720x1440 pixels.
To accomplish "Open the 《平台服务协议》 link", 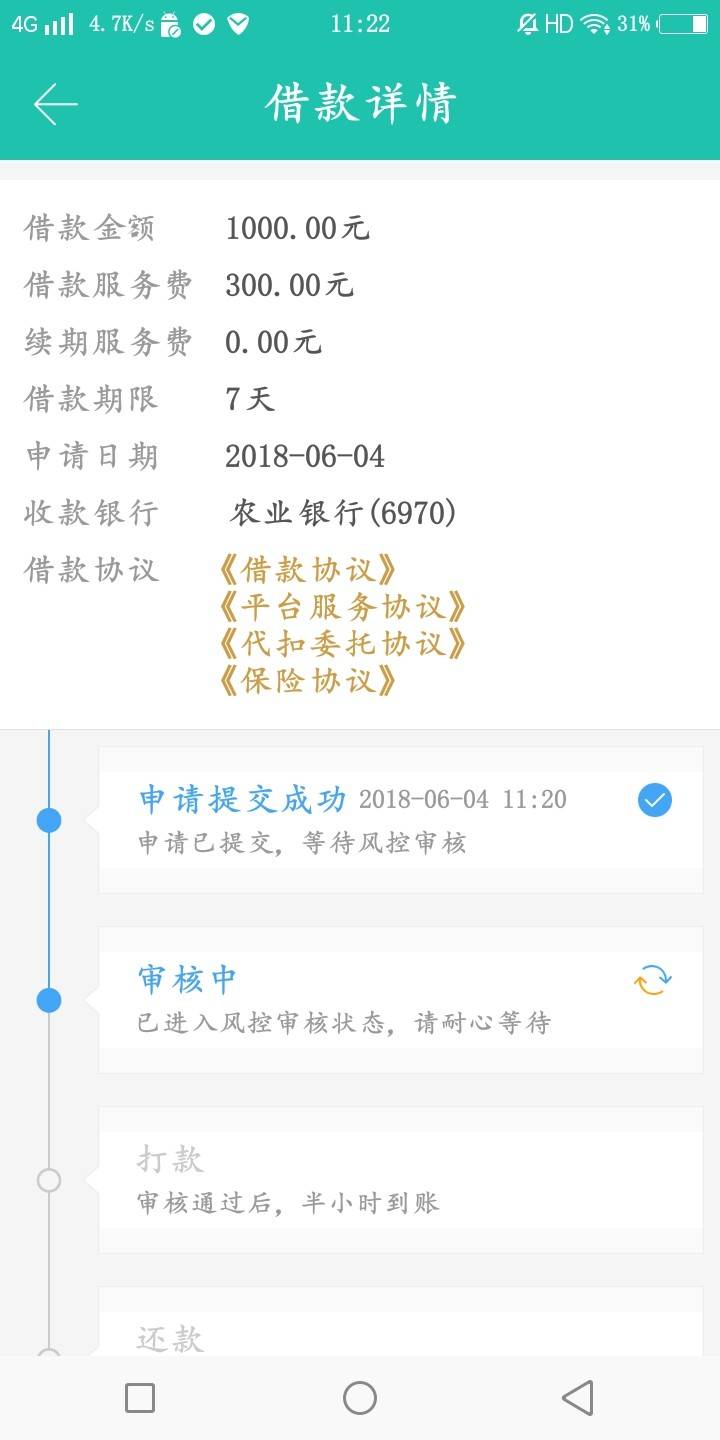I will coord(342,607).
